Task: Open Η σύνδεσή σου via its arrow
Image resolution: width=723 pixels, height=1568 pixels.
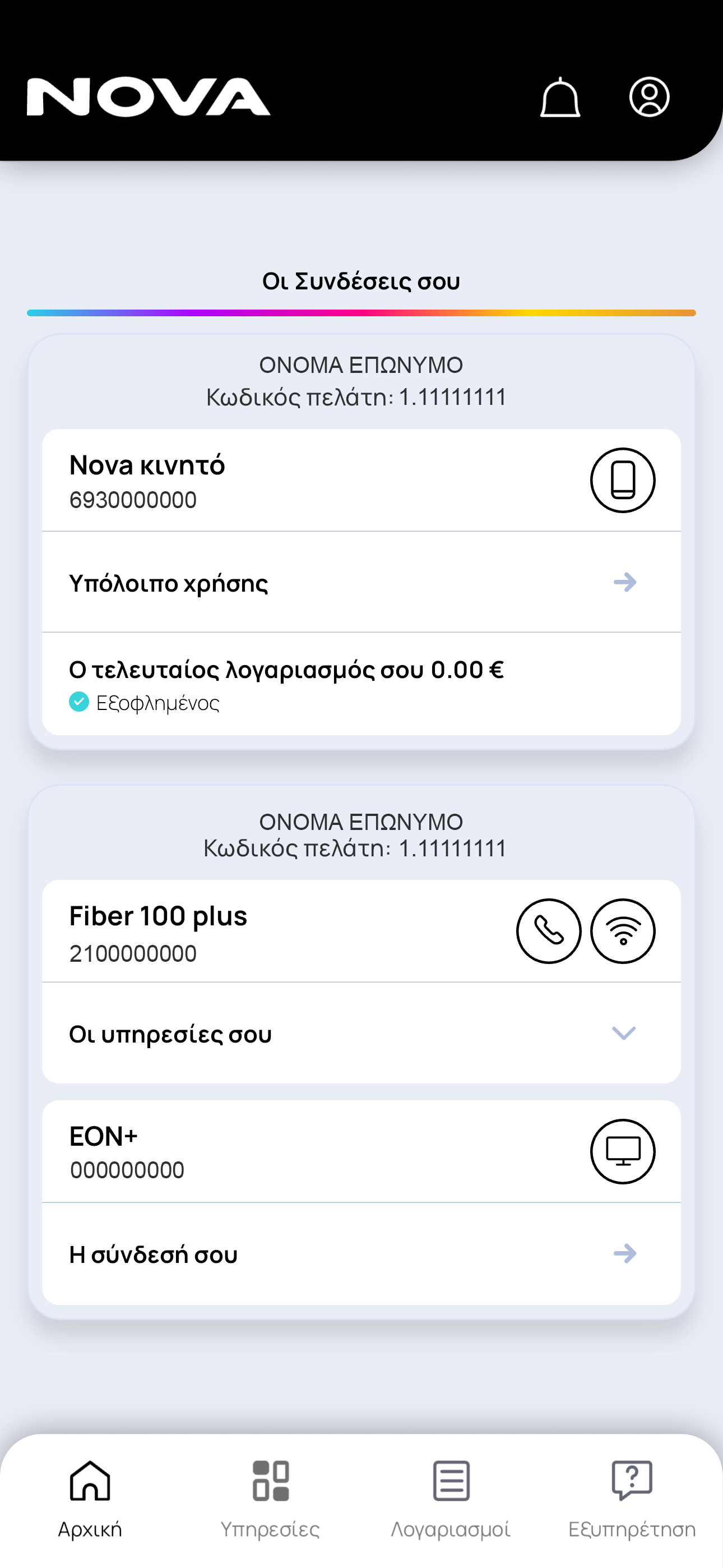Action: click(x=625, y=1254)
